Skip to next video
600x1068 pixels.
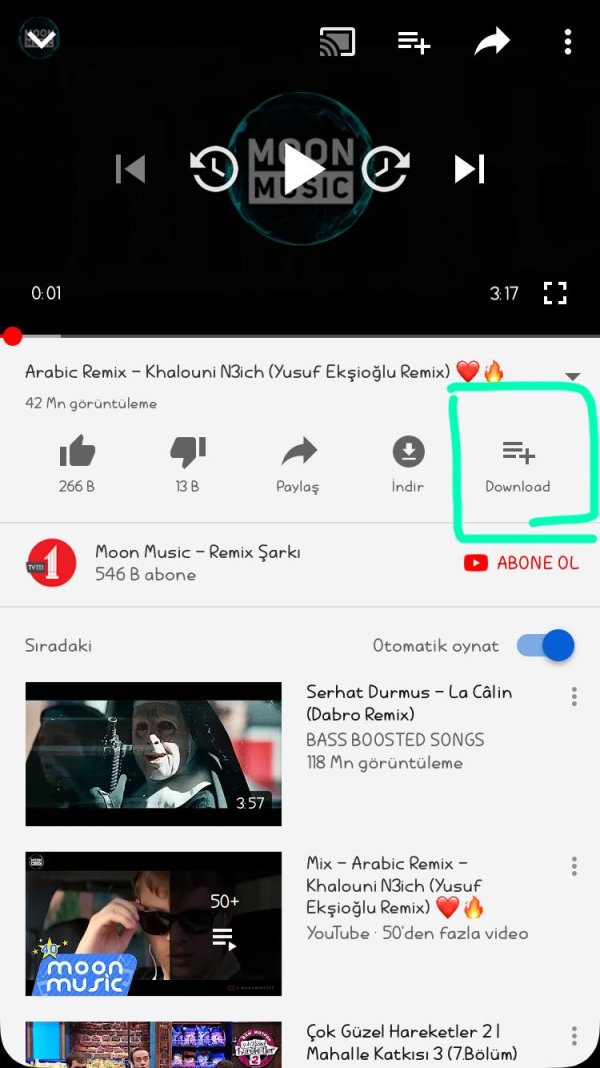click(470, 169)
